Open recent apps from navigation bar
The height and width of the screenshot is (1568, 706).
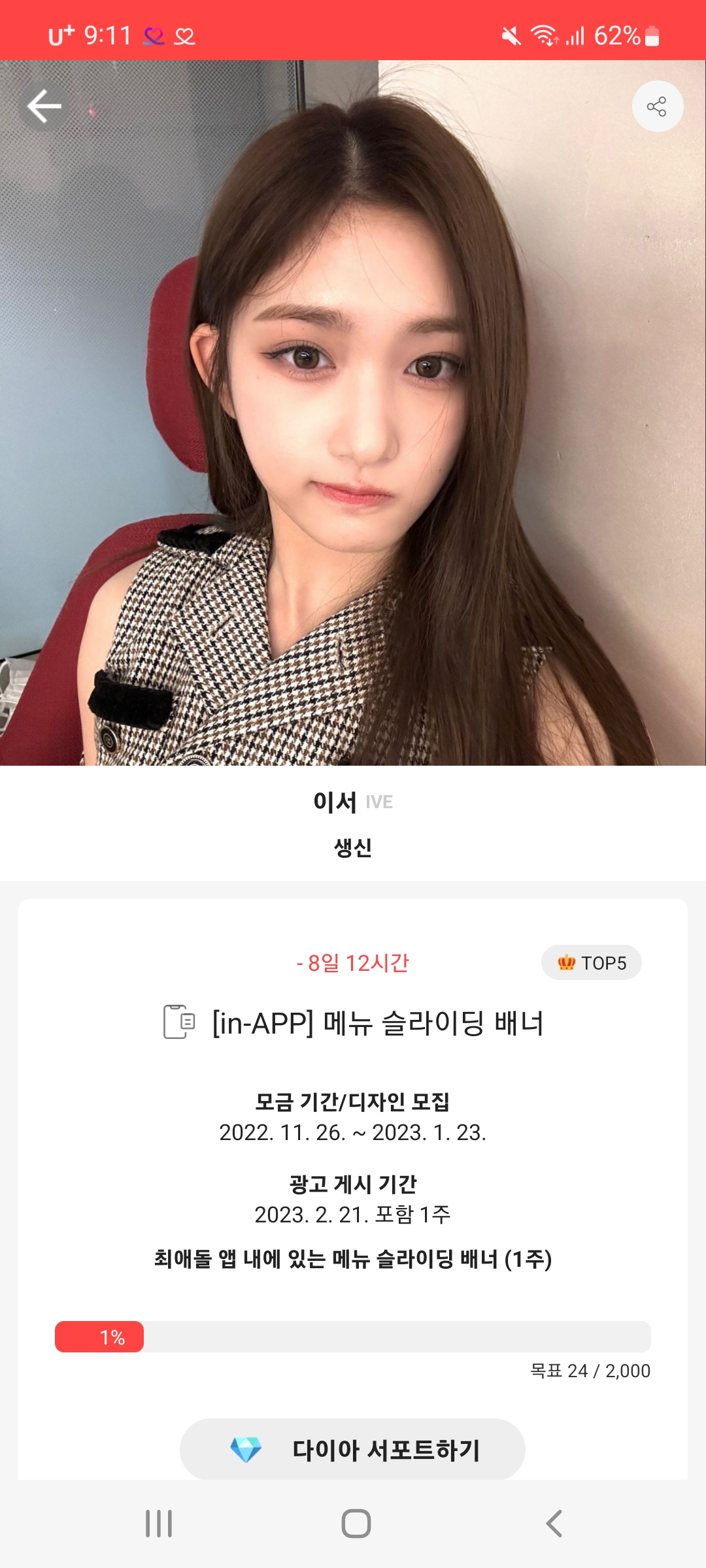click(159, 1524)
